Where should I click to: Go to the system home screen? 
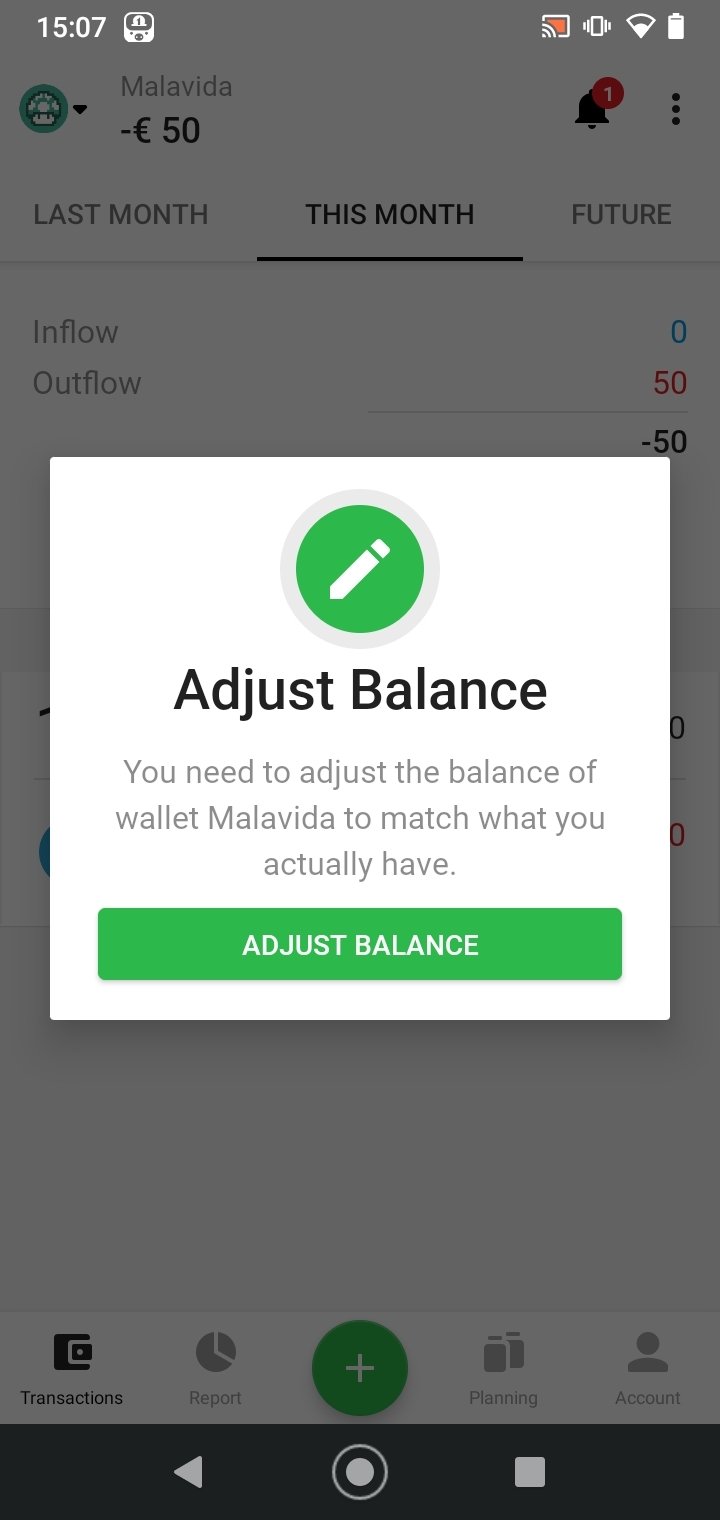pyautogui.click(x=360, y=1472)
